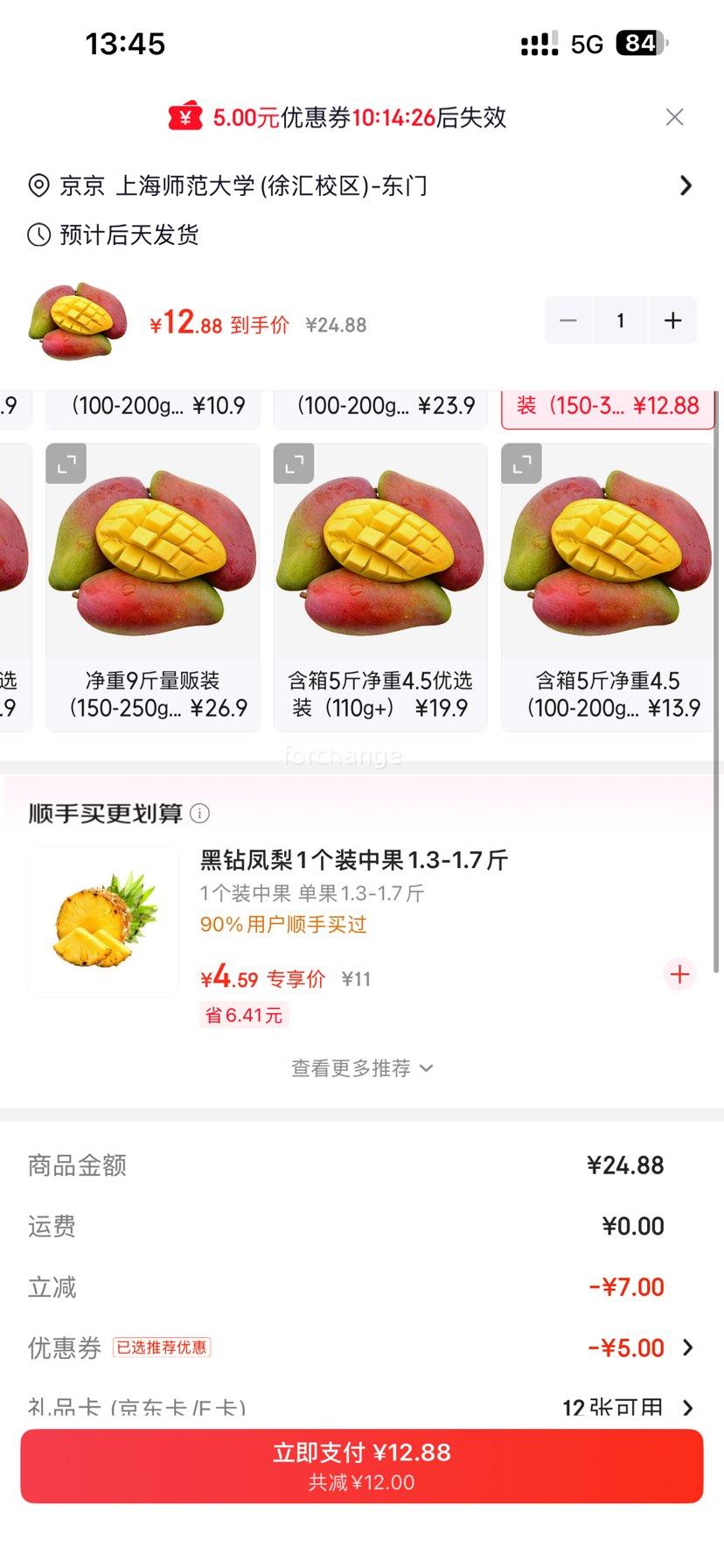Select the 含箱5斤净重4.5 ¥13.9 option
Viewport: 724px width, 1568px height.
(x=607, y=586)
